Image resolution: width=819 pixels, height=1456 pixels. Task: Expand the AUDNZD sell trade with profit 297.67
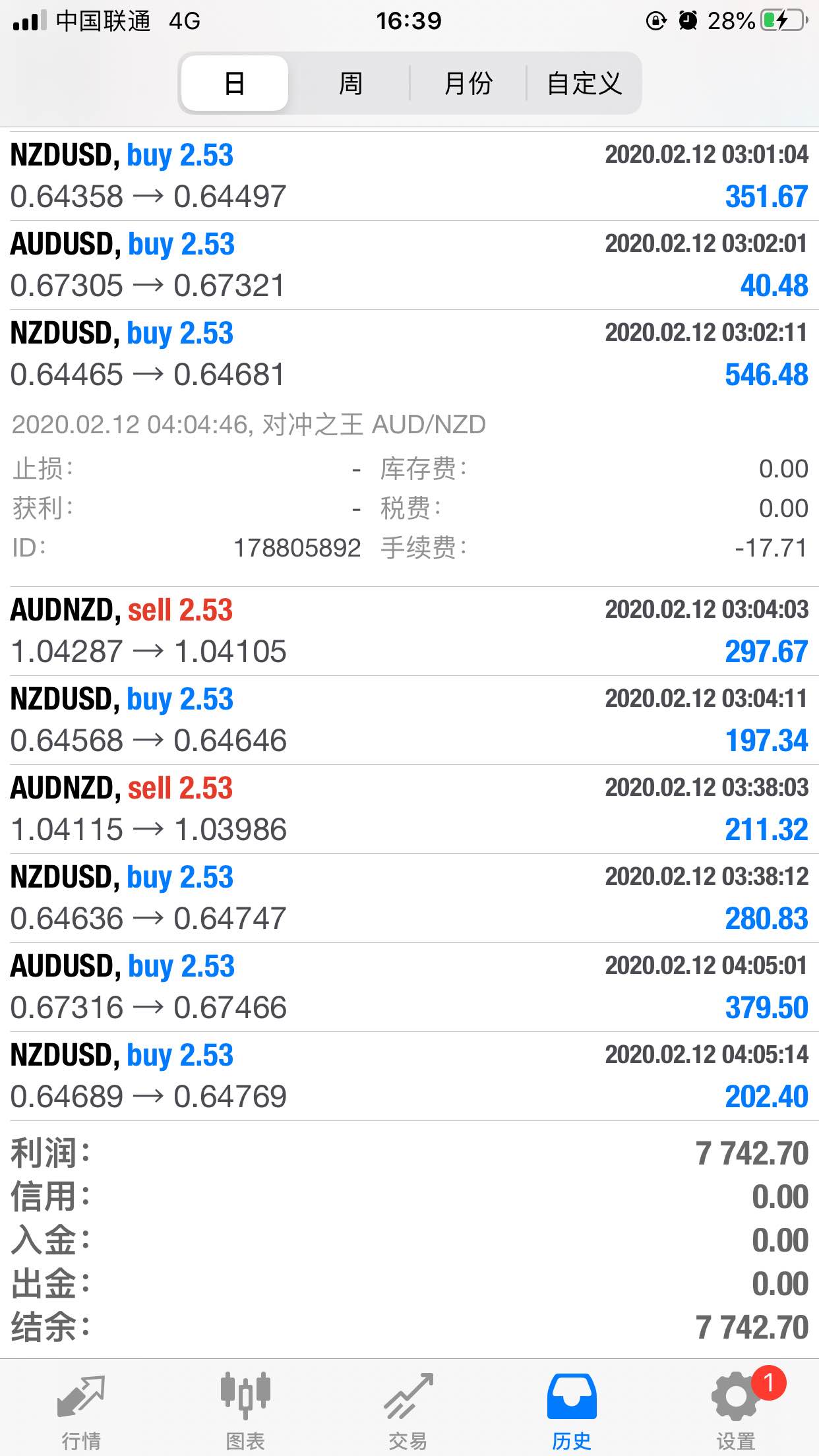pyautogui.click(x=409, y=631)
